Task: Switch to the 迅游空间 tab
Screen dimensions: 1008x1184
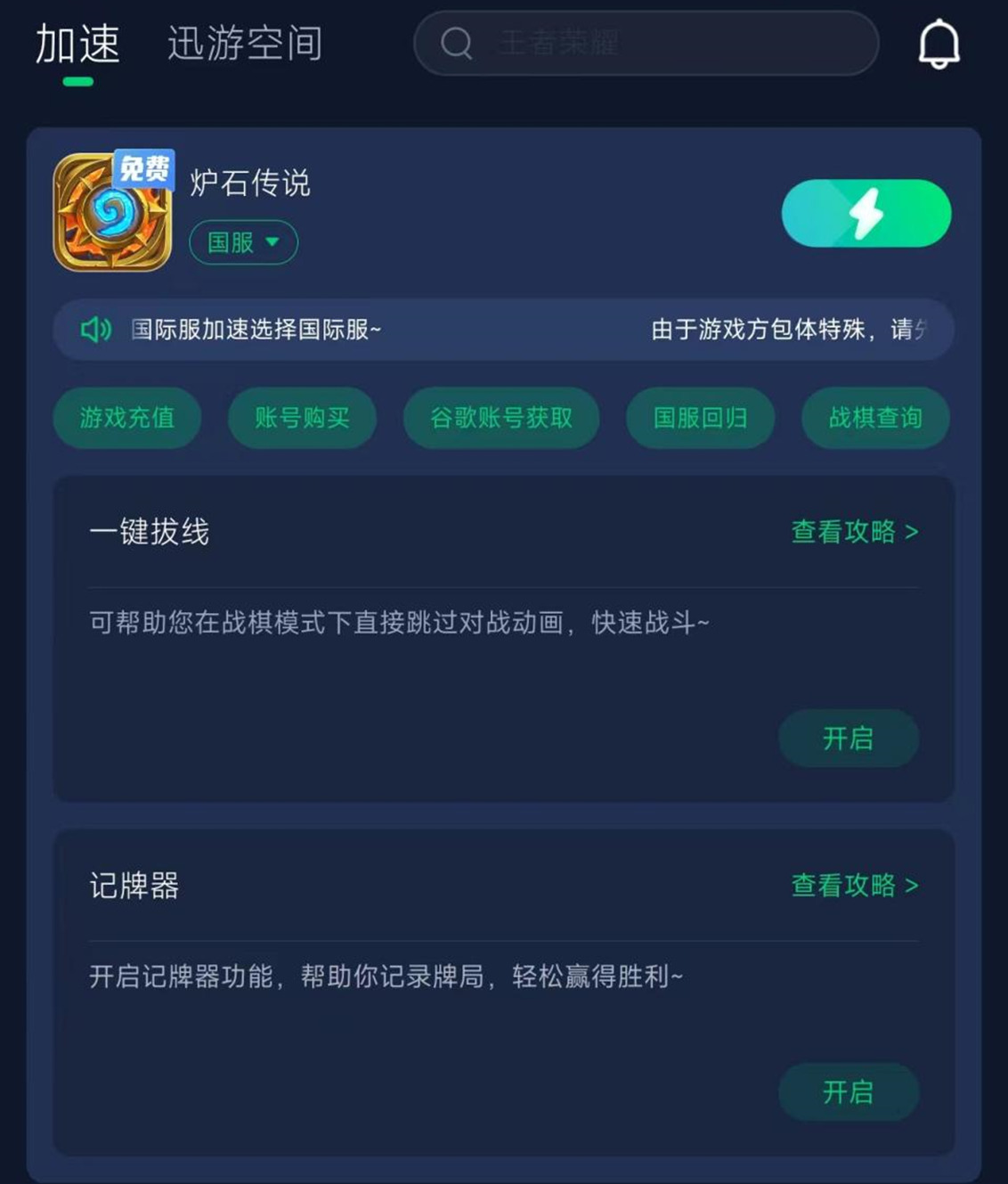Action: point(245,44)
